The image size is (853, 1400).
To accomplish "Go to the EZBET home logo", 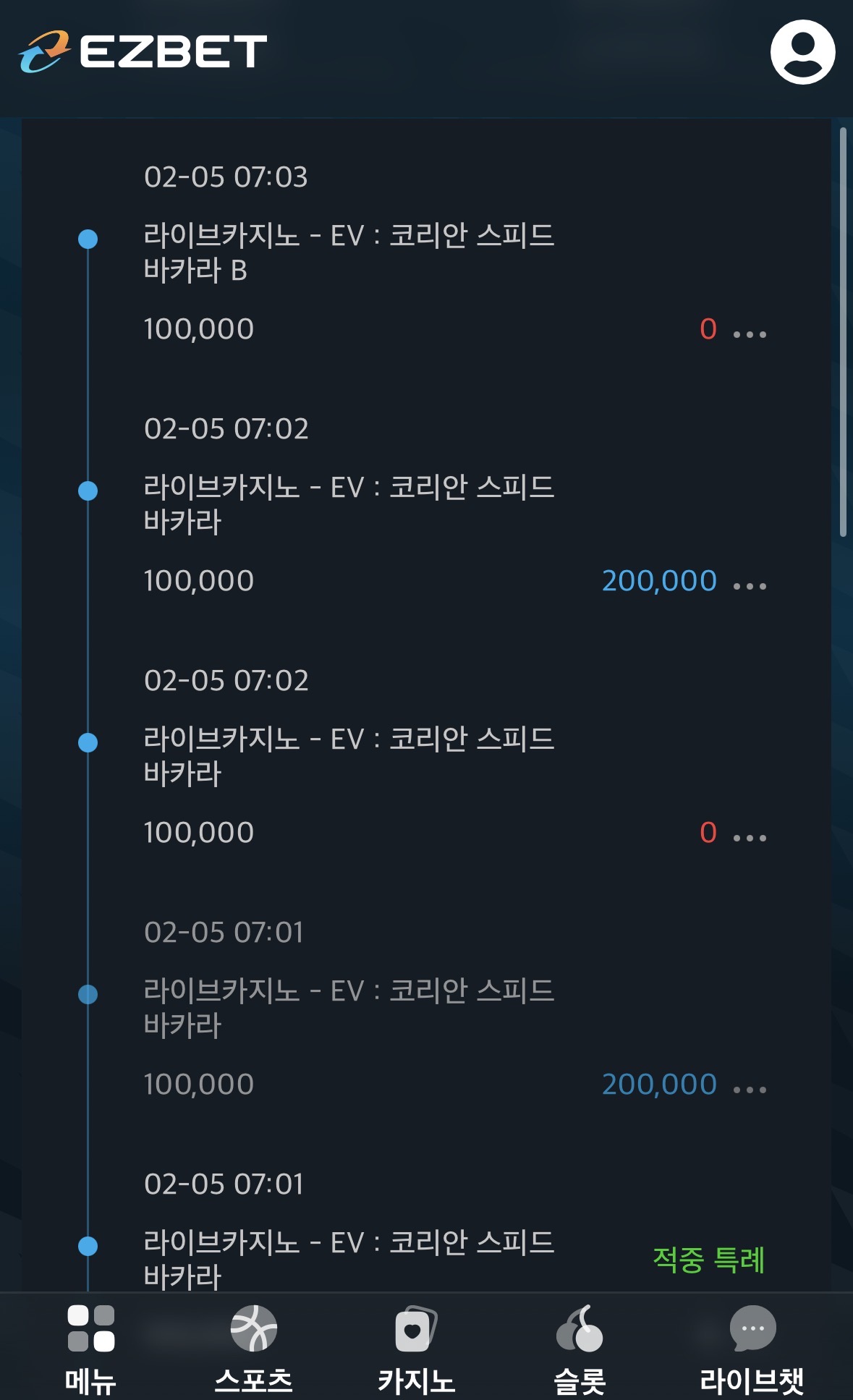I will 143,51.
